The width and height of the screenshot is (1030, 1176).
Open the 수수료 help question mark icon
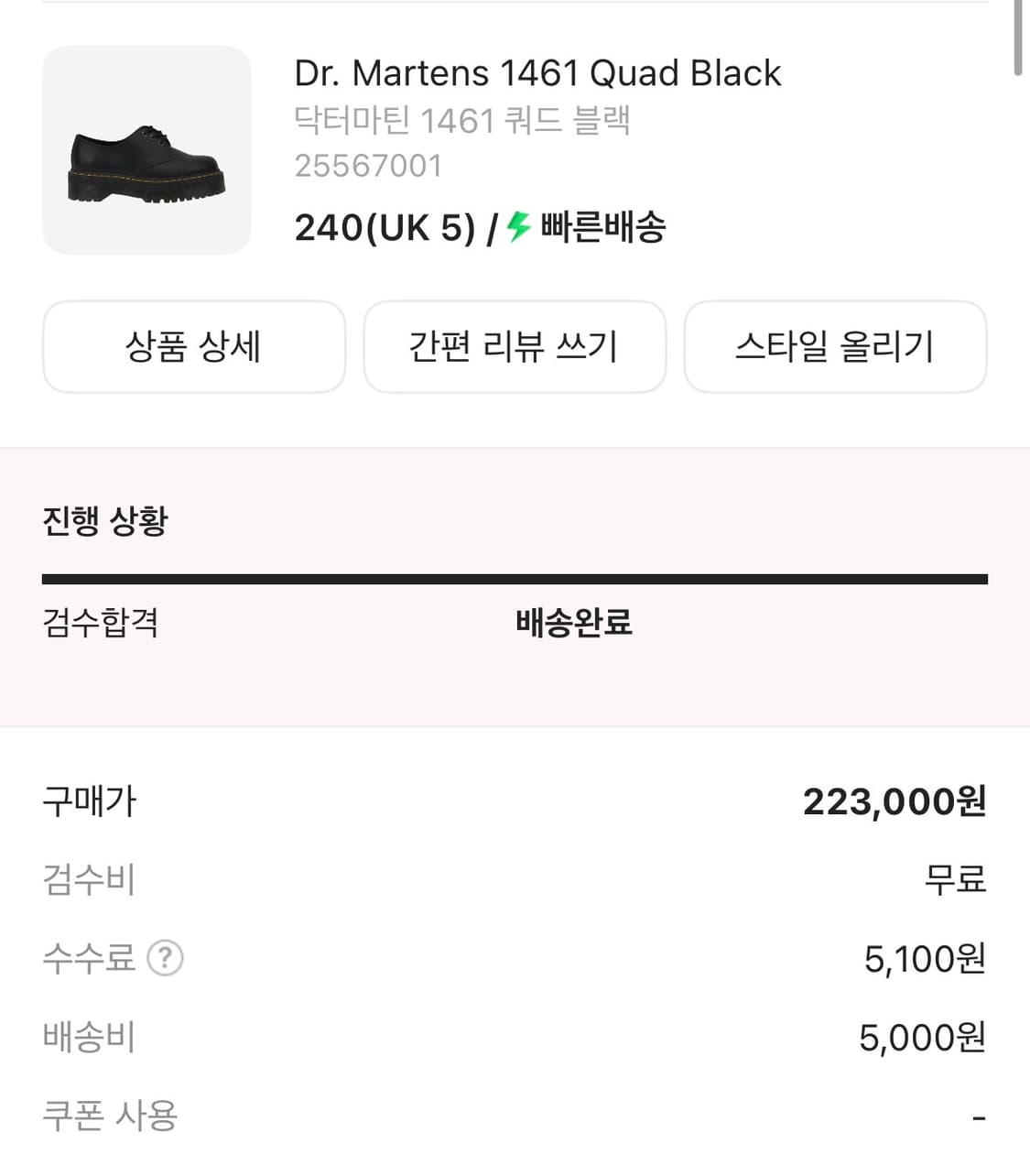(165, 958)
